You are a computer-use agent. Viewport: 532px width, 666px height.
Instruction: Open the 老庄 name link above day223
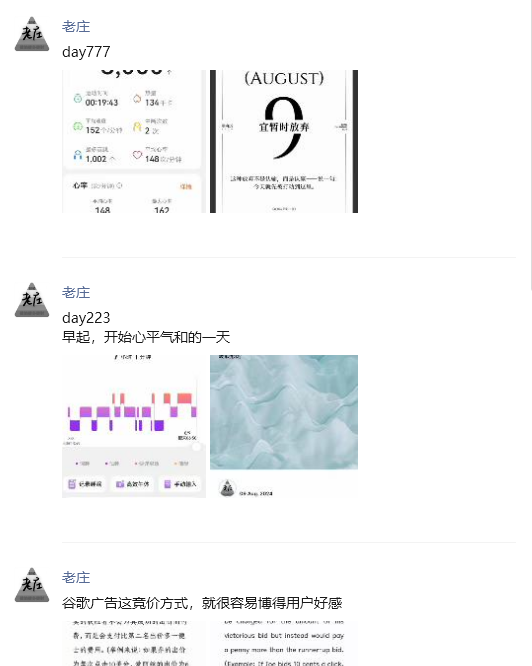pos(76,292)
